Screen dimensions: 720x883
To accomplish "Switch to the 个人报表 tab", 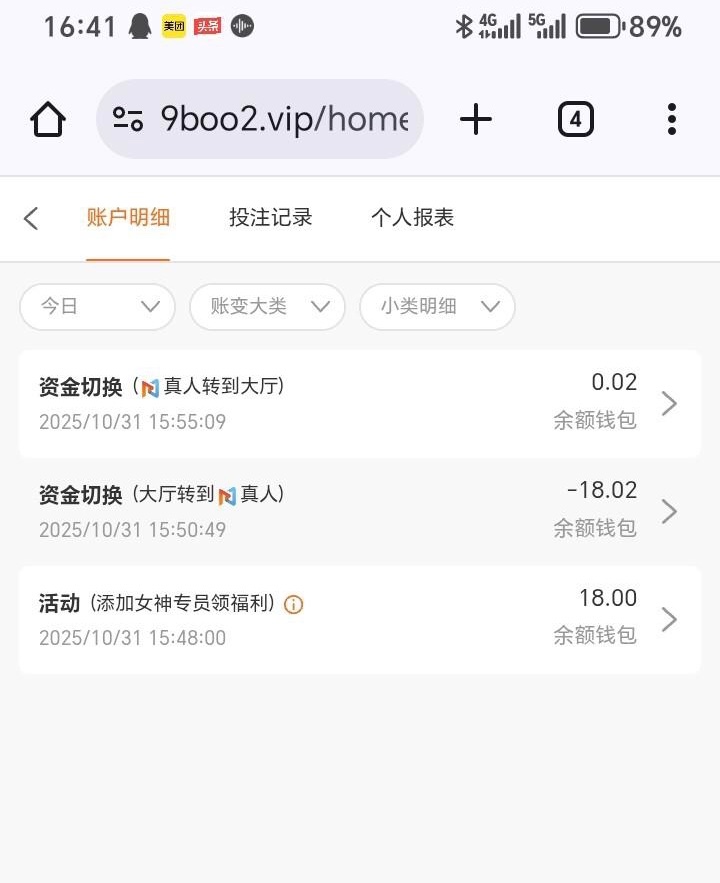I will tap(412, 218).
